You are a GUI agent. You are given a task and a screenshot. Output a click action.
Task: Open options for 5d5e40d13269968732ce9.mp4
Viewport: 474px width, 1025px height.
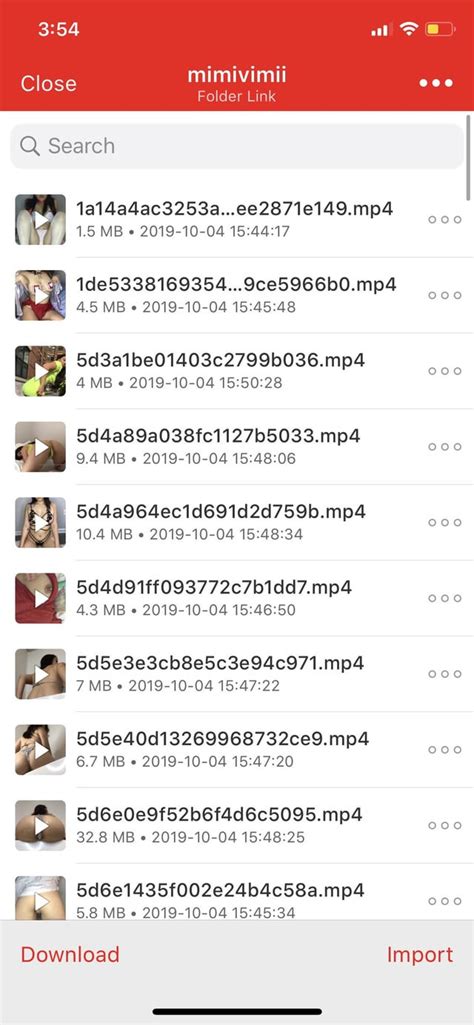click(445, 750)
